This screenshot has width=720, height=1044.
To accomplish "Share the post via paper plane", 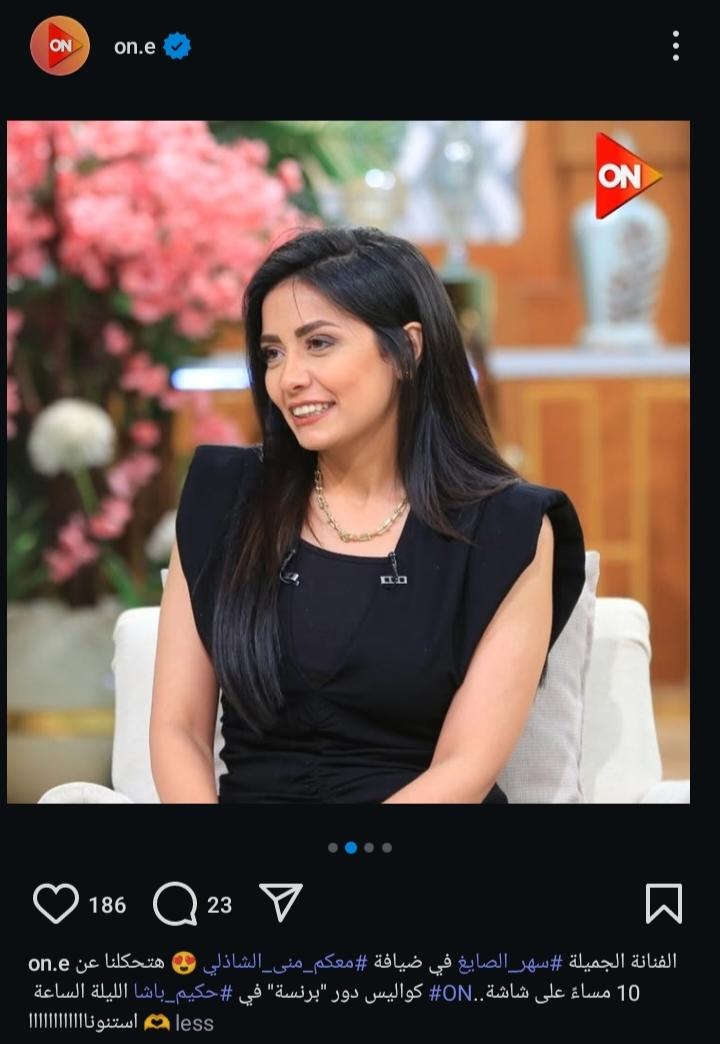I will coord(281,903).
